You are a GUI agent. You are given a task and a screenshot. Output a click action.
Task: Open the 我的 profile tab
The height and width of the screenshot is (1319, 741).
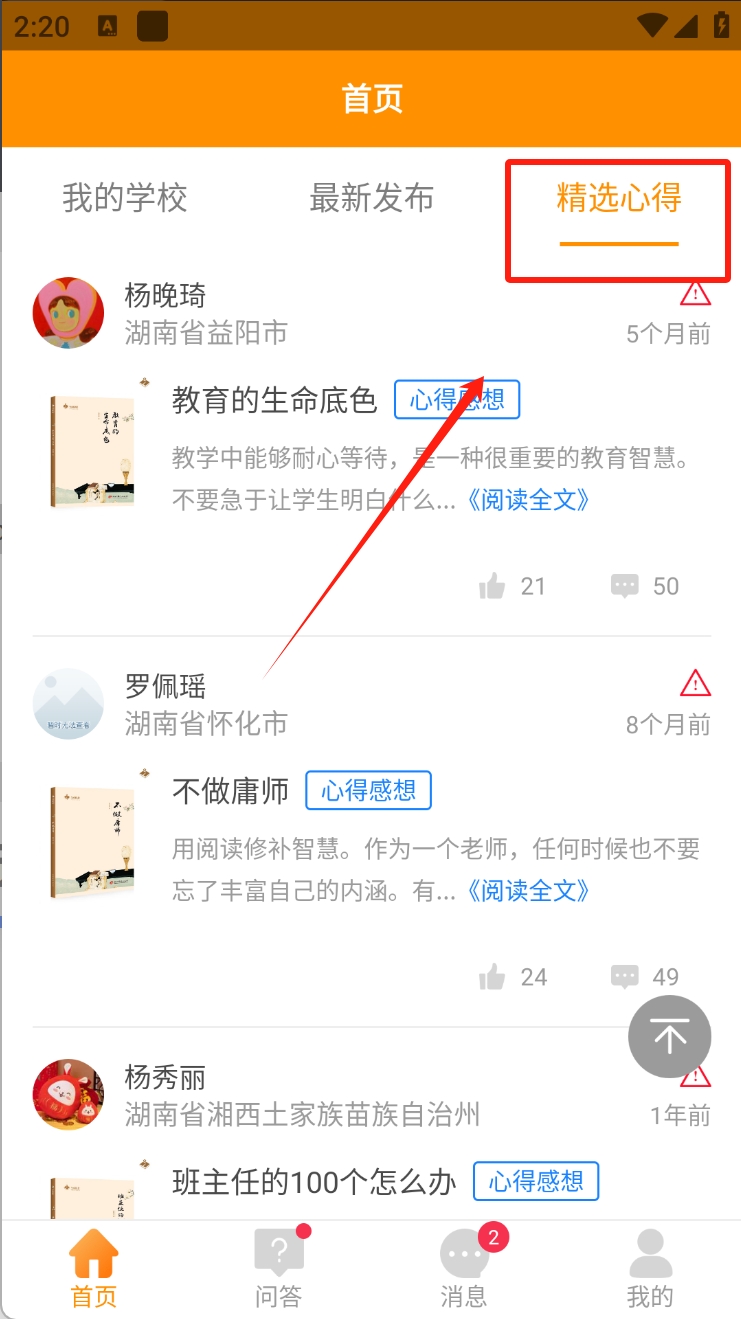(x=650, y=1268)
